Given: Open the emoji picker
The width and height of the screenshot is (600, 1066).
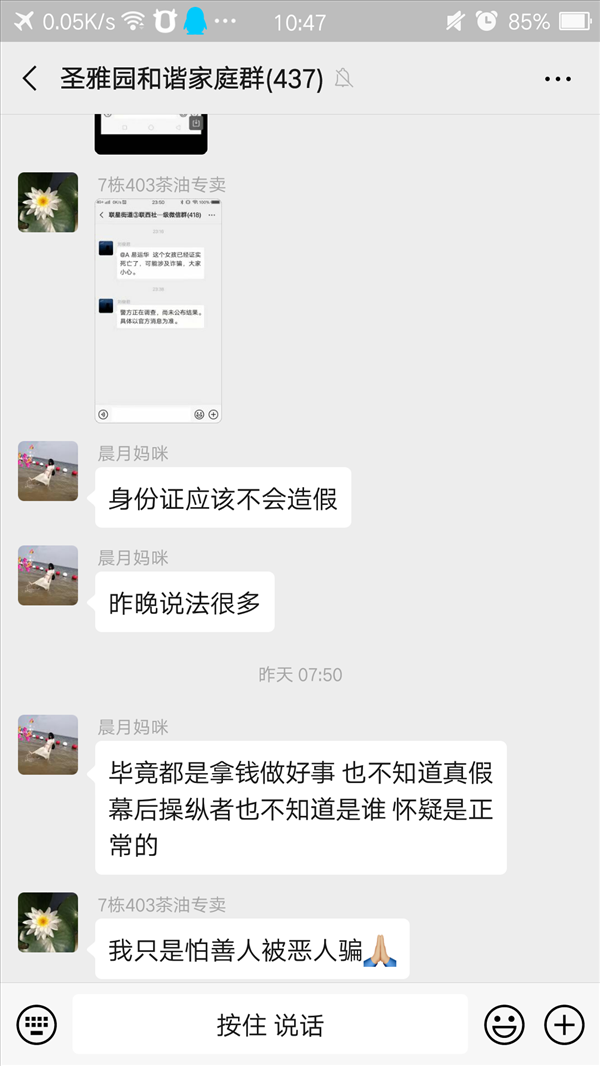Looking at the screenshot, I should pos(504,1024).
